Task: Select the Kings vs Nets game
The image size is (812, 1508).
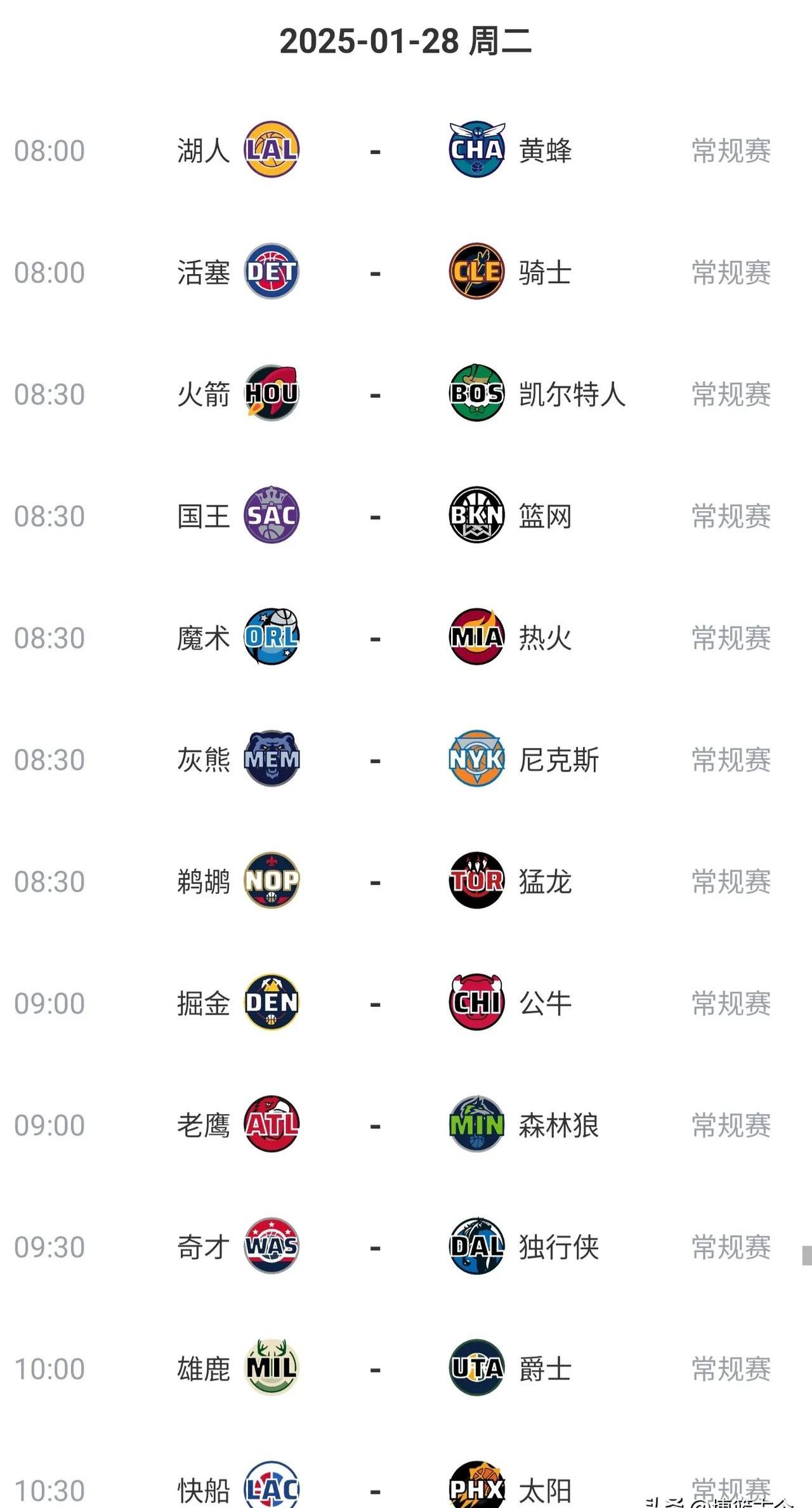Action: (375, 516)
